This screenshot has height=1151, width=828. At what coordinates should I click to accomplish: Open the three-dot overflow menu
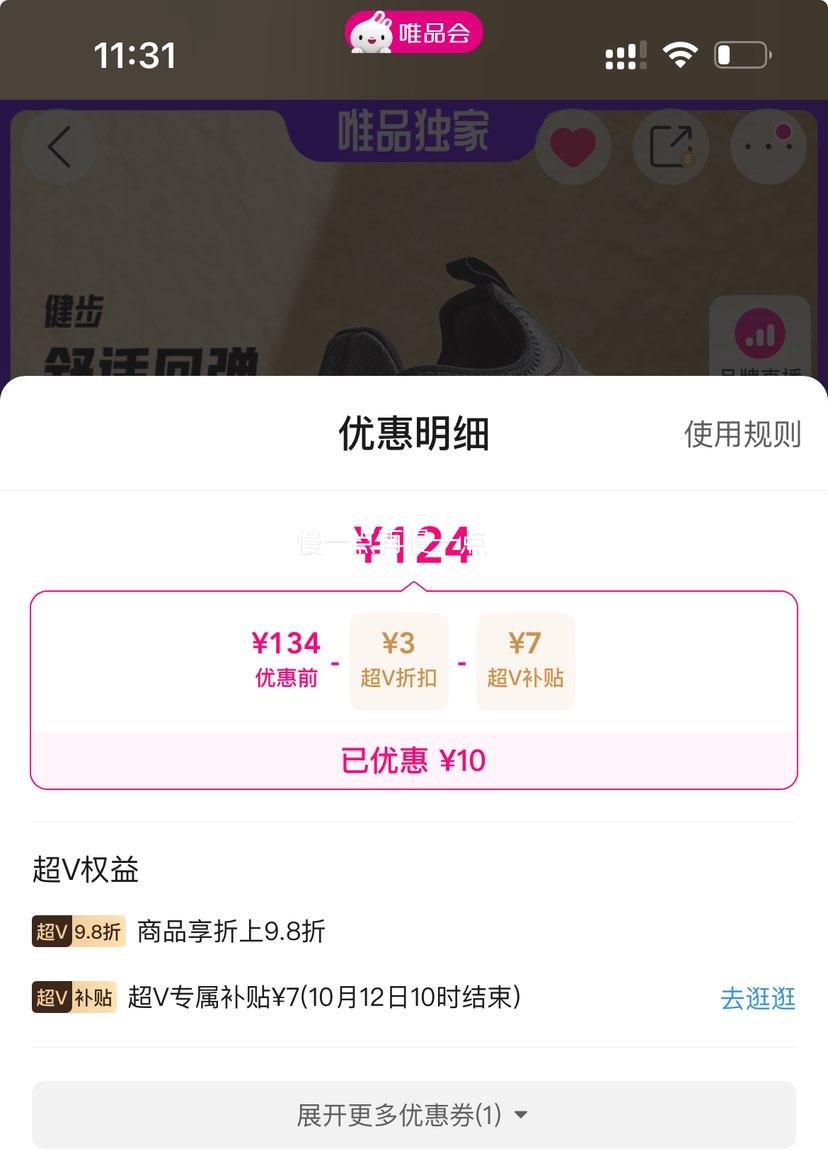point(768,147)
